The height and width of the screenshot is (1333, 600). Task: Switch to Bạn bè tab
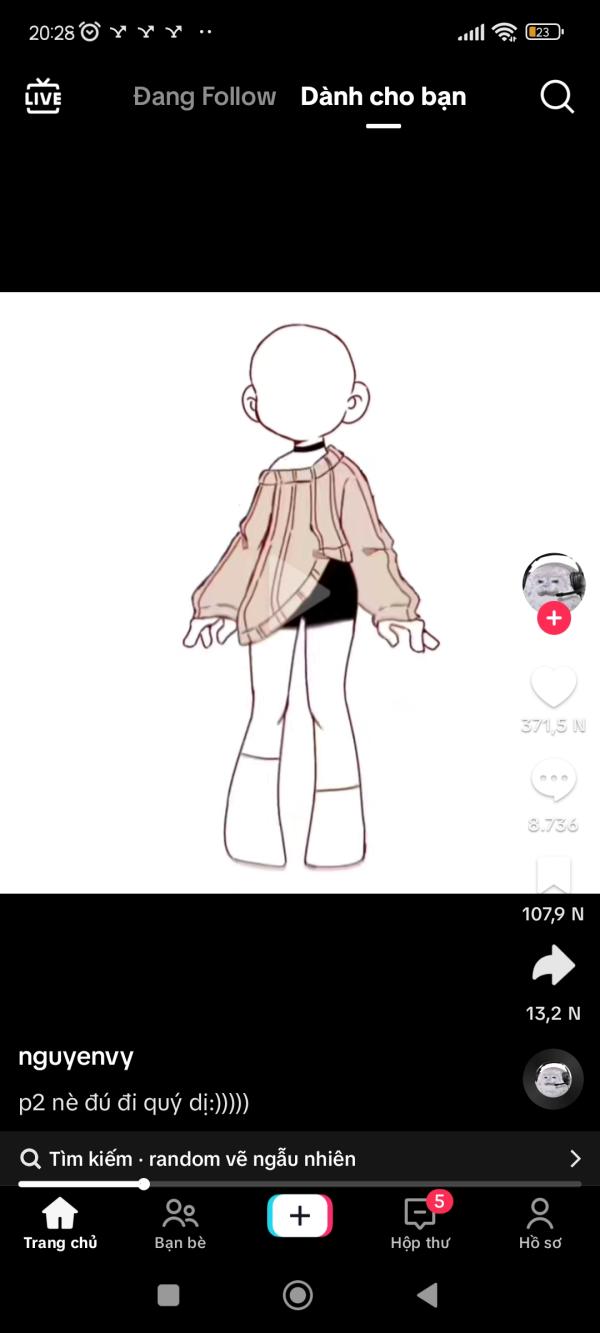[180, 1224]
